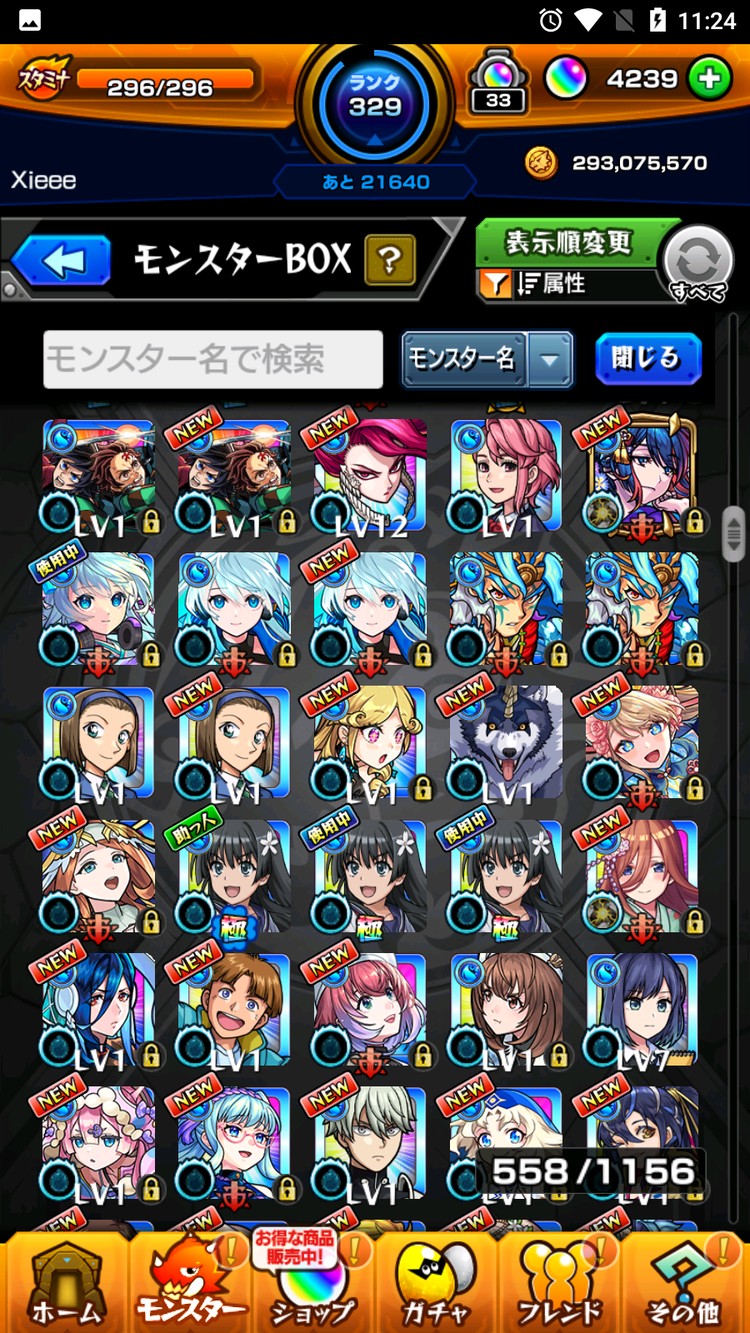Select the LV7 dark-haired girl monster
Screen dimensions: 750x1333
(641, 1008)
